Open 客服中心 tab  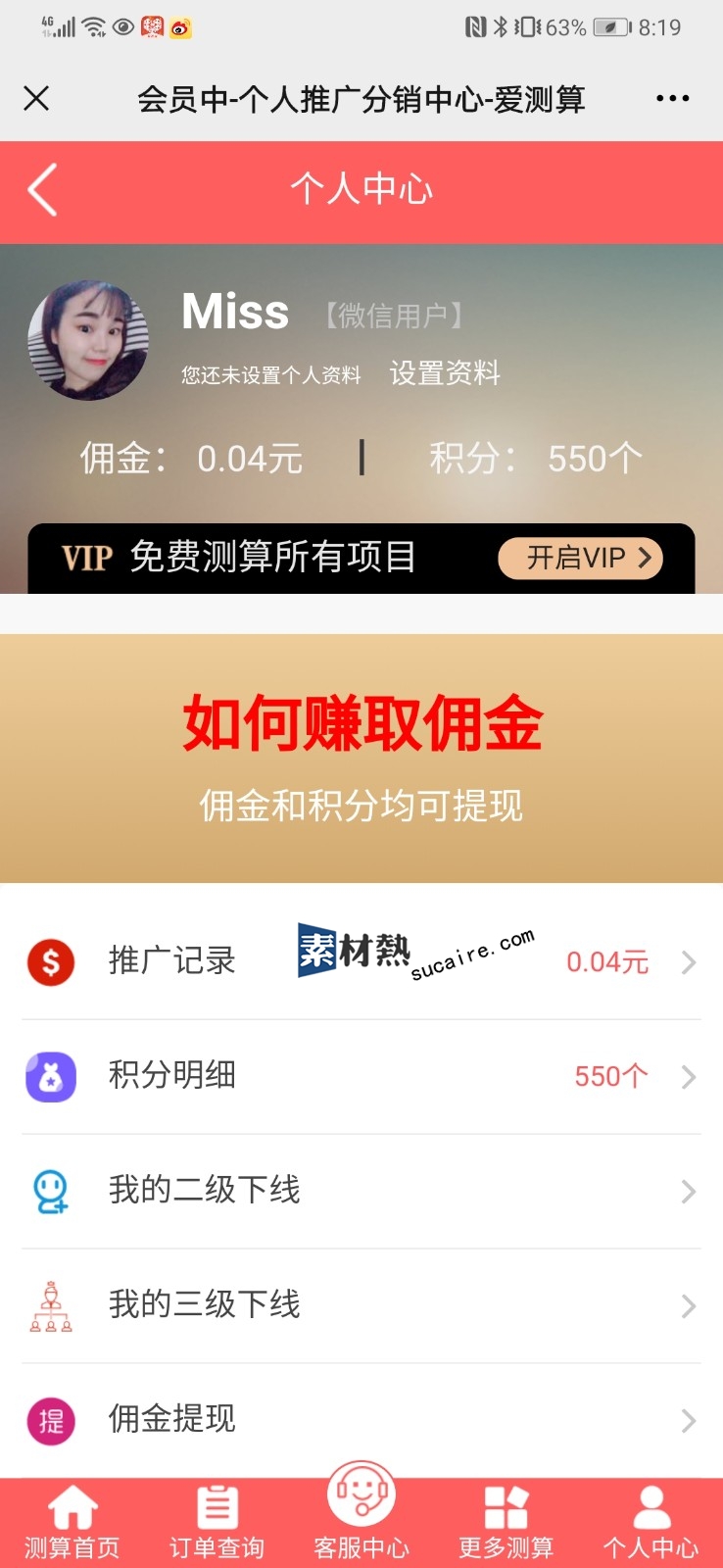(361, 1514)
